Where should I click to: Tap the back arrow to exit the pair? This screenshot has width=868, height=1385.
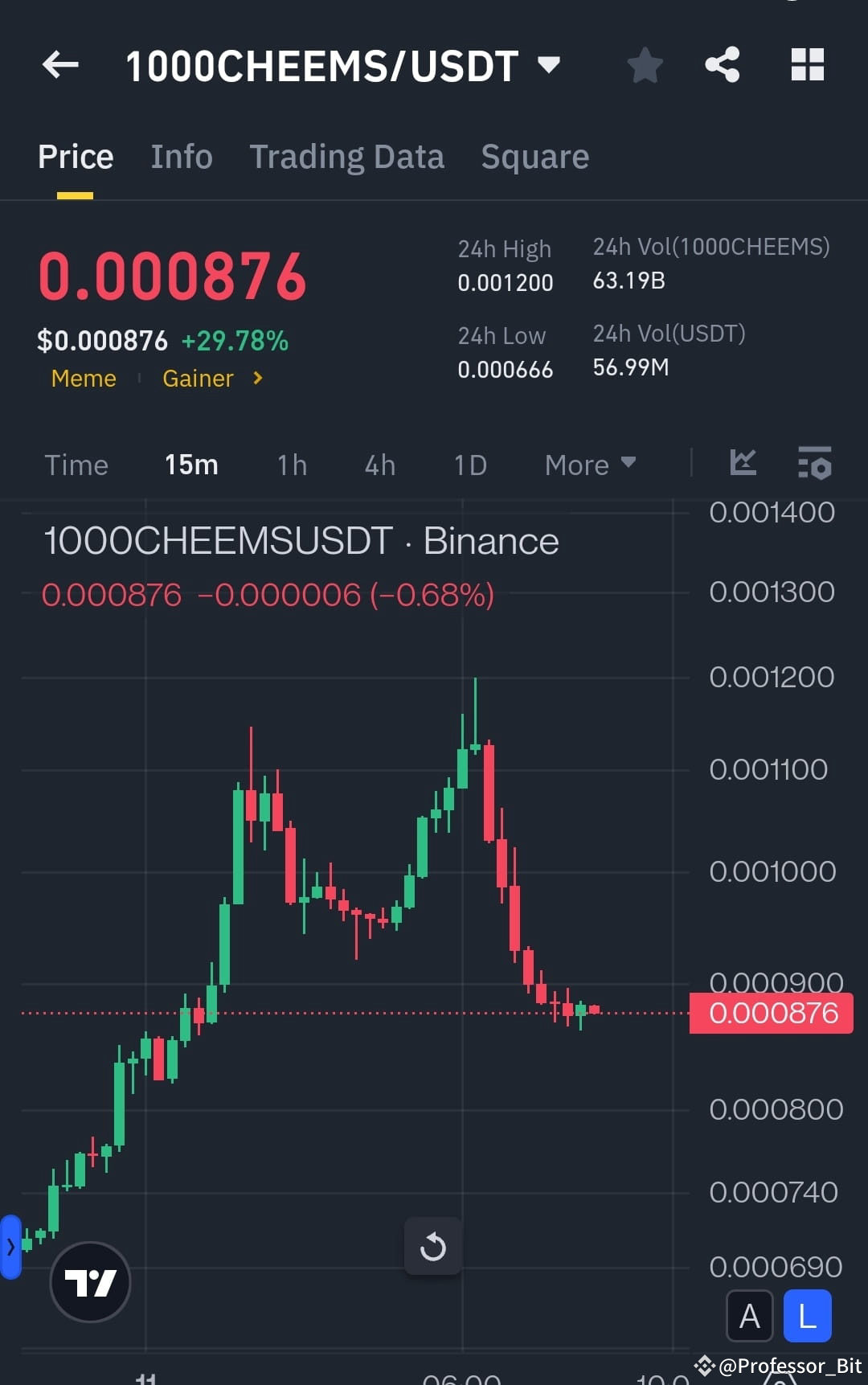coord(60,66)
